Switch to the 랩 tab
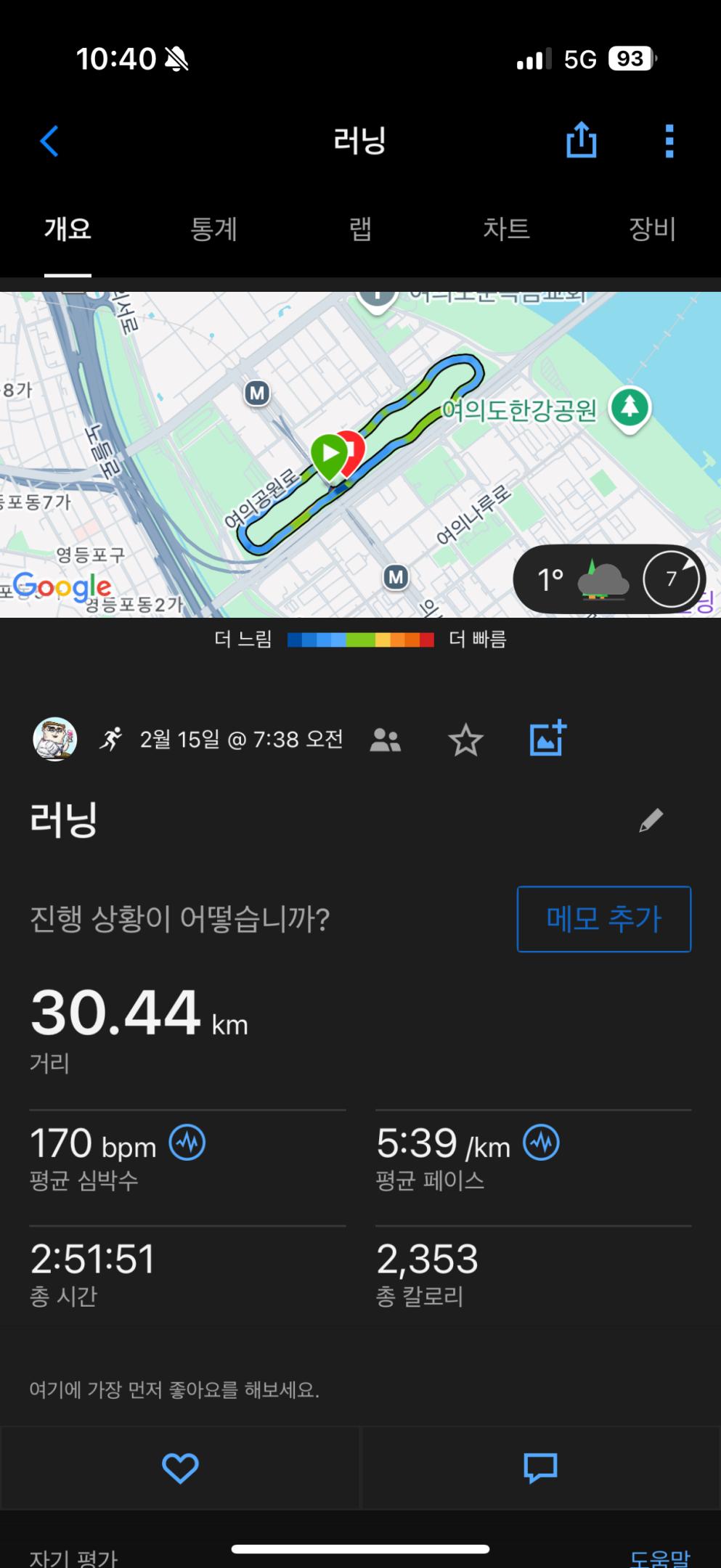721x1568 pixels. (360, 229)
